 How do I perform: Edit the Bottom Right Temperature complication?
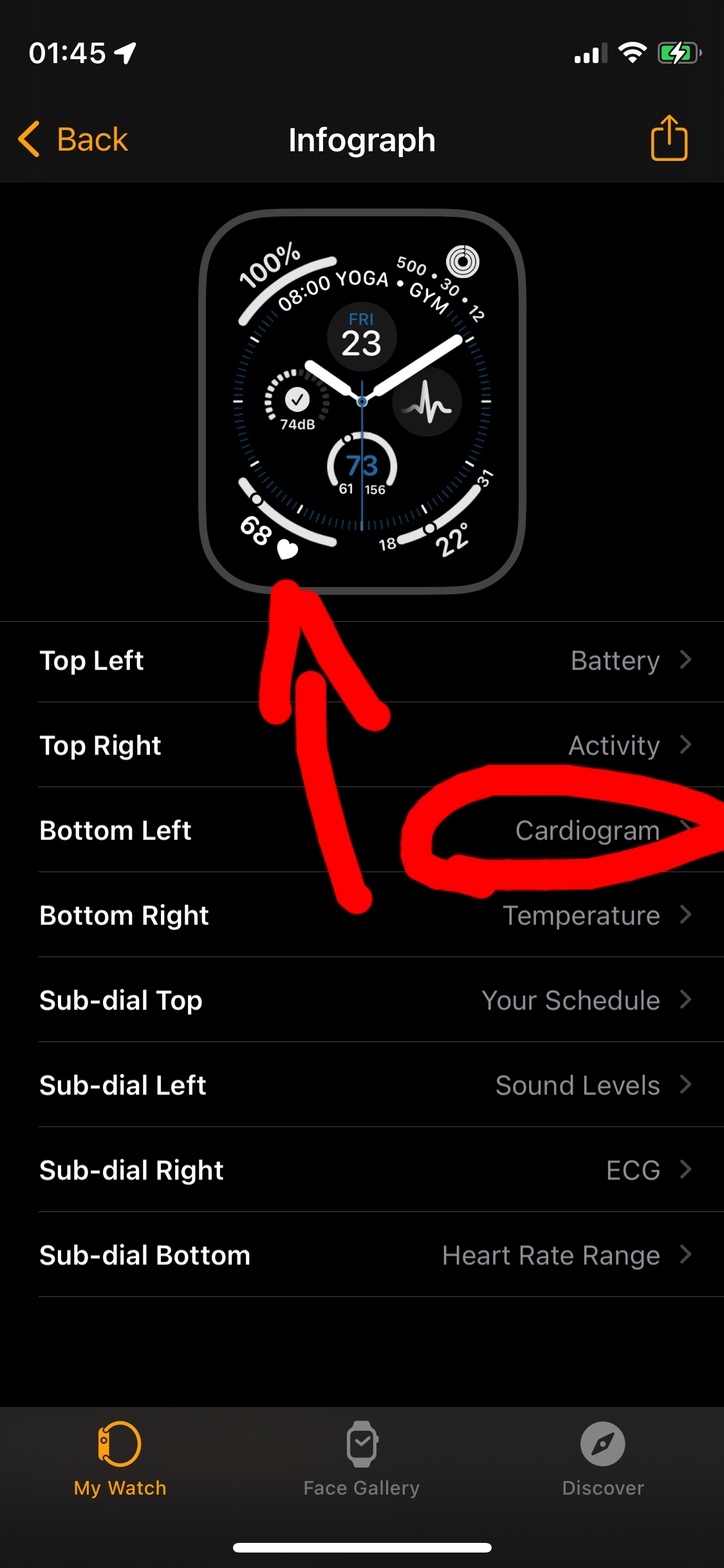tap(362, 915)
